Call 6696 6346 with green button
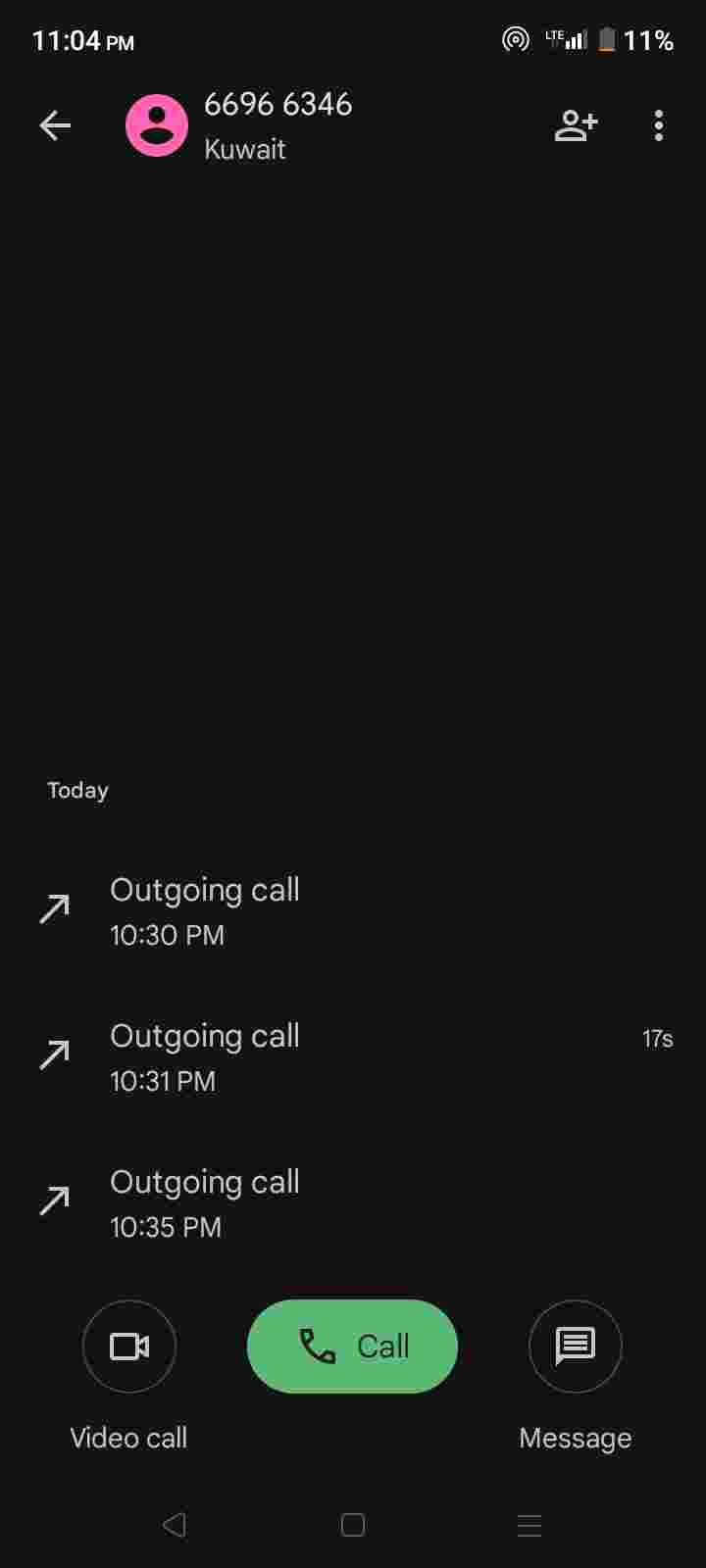Image resolution: width=706 pixels, height=1568 pixels. pyautogui.click(x=352, y=1347)
